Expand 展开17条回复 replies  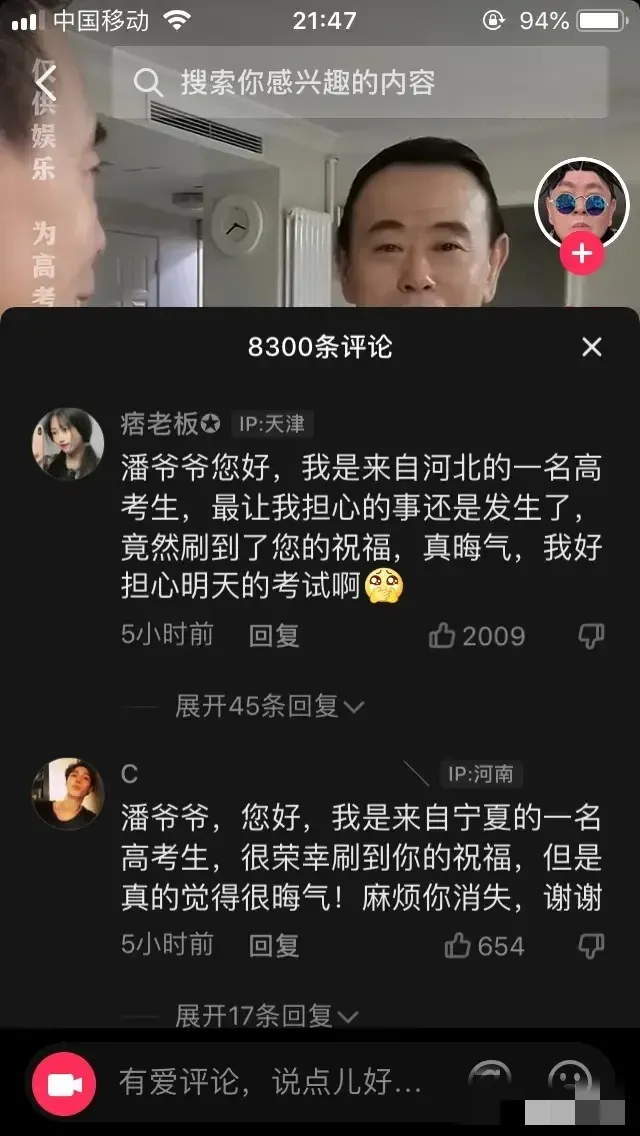coord(265,1016)
